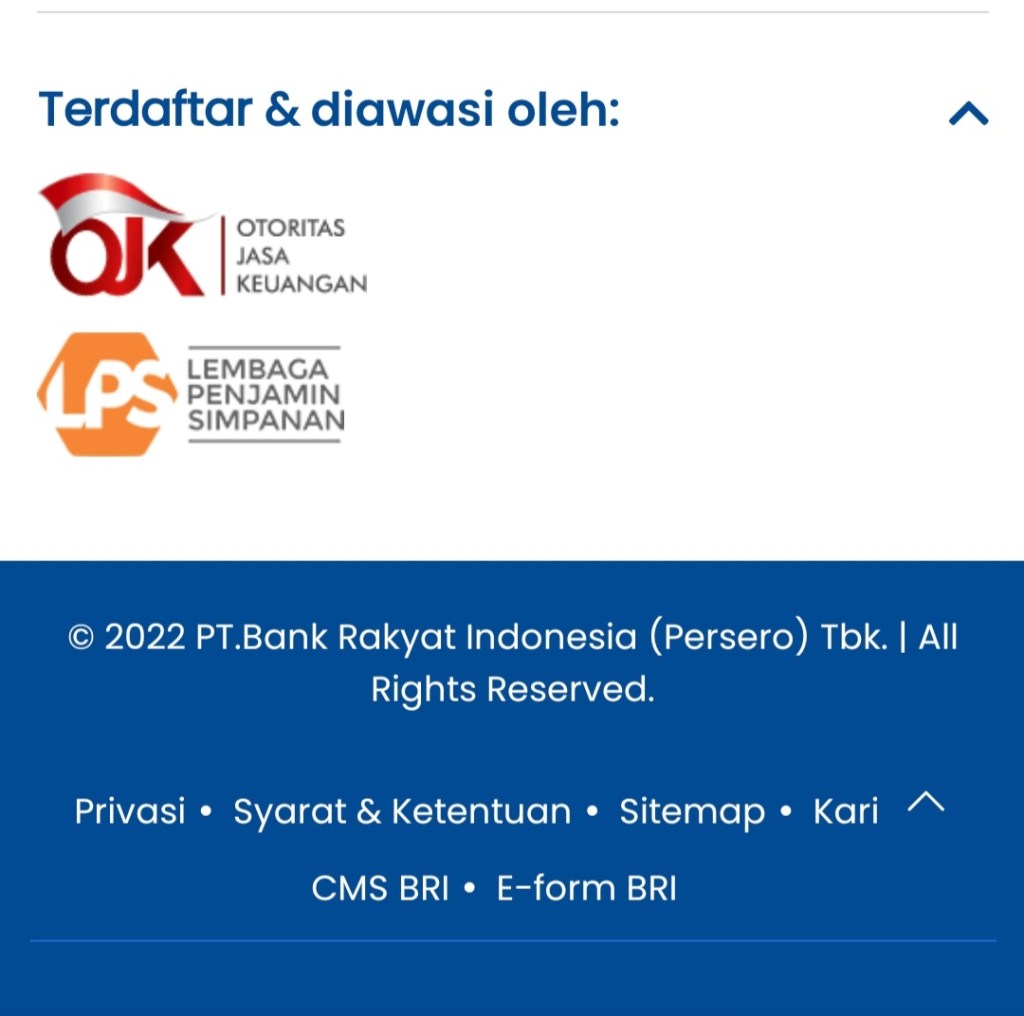Open E-form BRI link
This screenshot has width=1024, height=1016.
(587, 888)
